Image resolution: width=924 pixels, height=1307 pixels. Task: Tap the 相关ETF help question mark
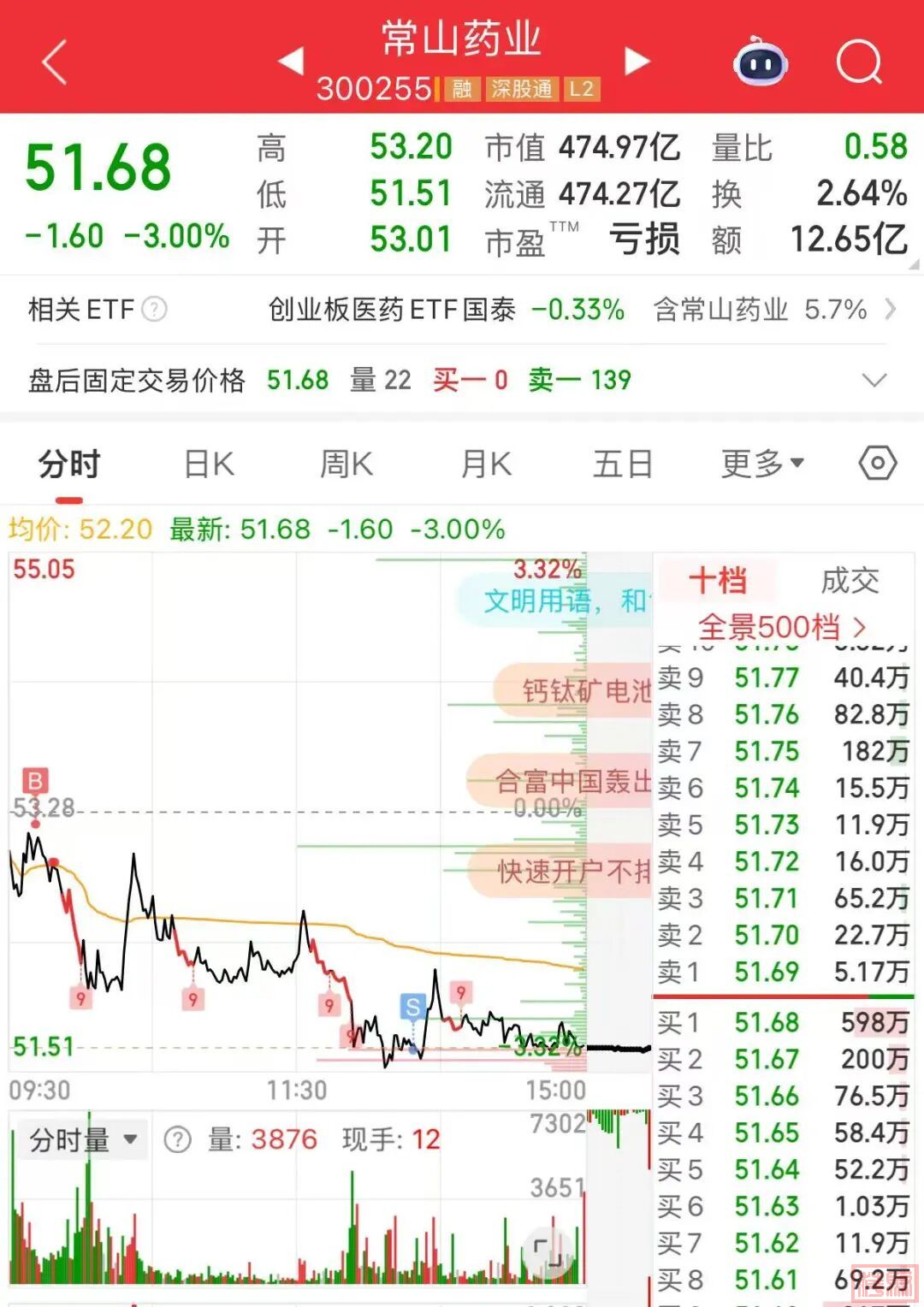154,309
